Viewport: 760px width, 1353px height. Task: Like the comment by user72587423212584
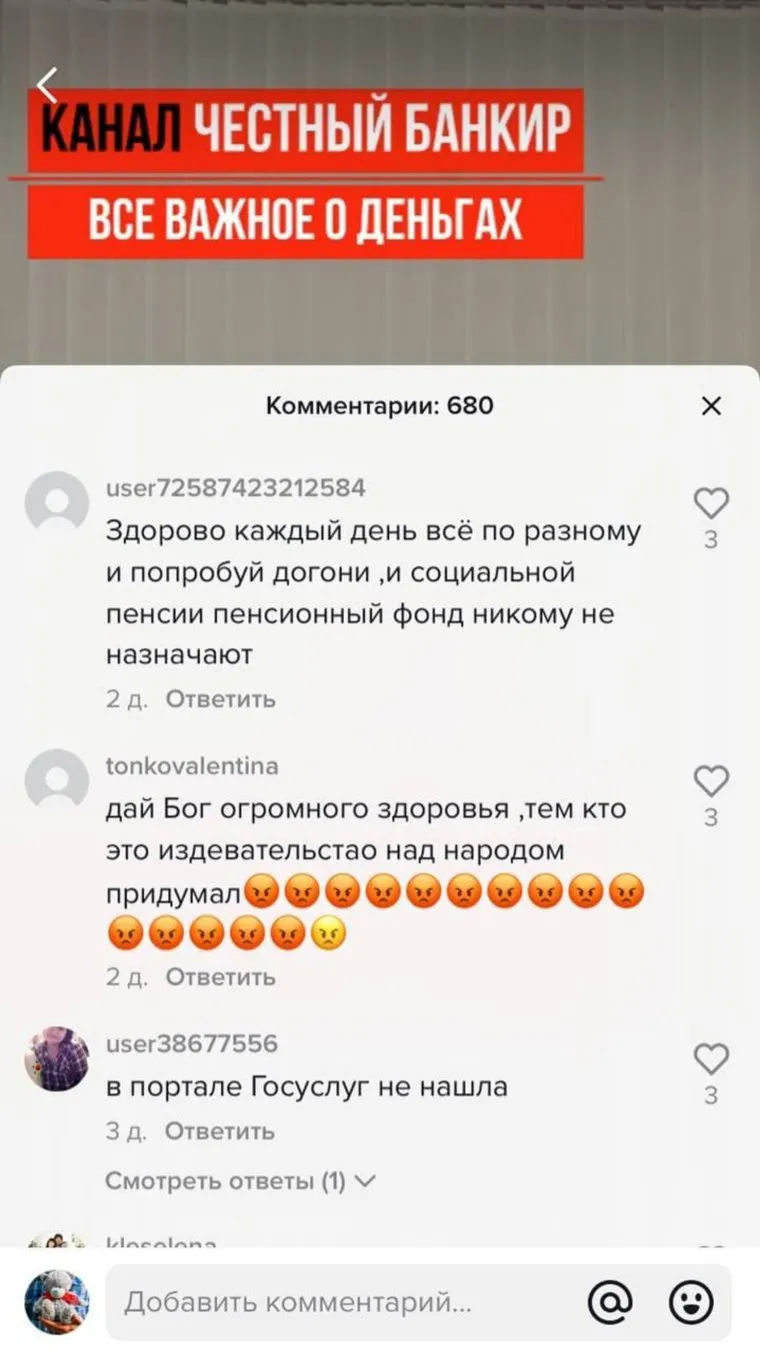pyautogui.click(x=711, y=503)
